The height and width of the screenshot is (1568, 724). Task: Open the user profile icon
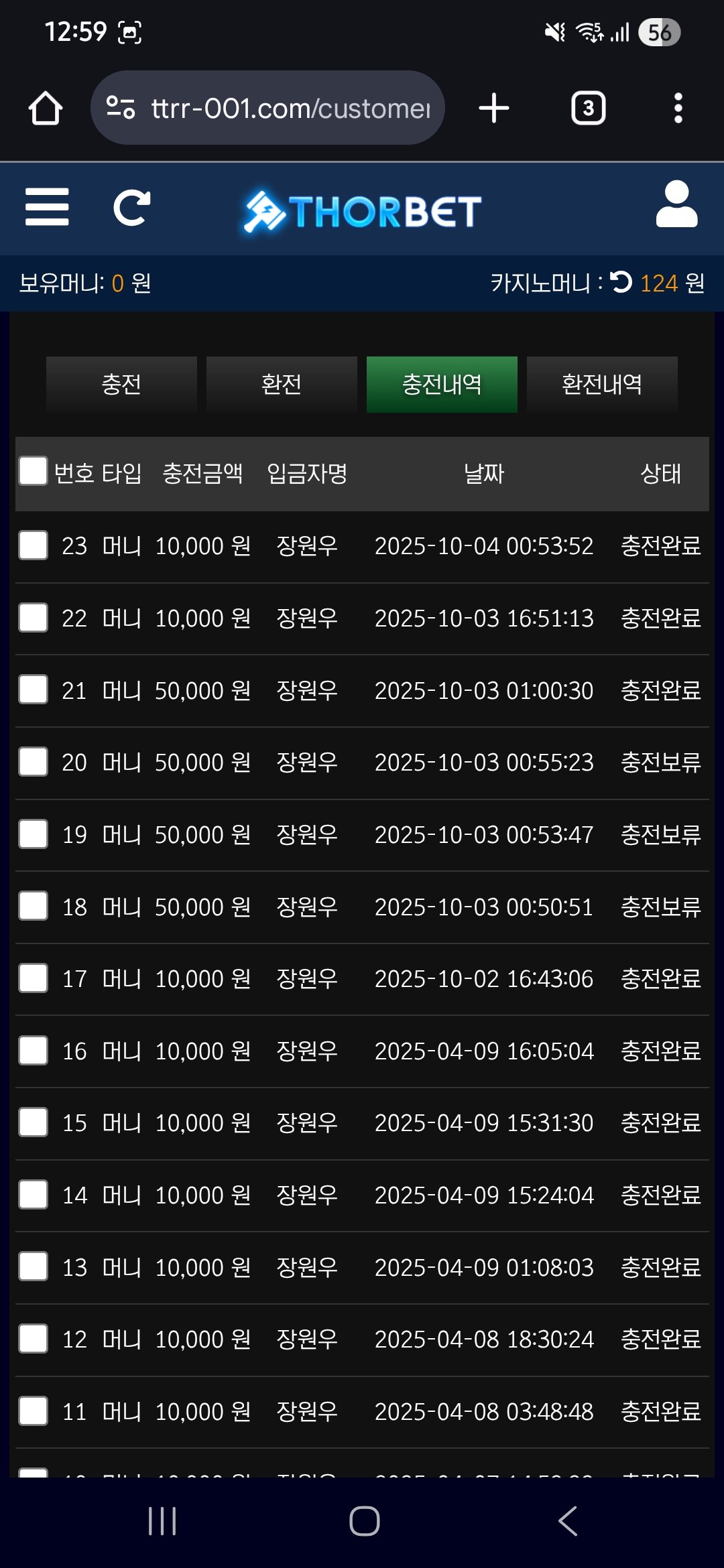point(676,204)
